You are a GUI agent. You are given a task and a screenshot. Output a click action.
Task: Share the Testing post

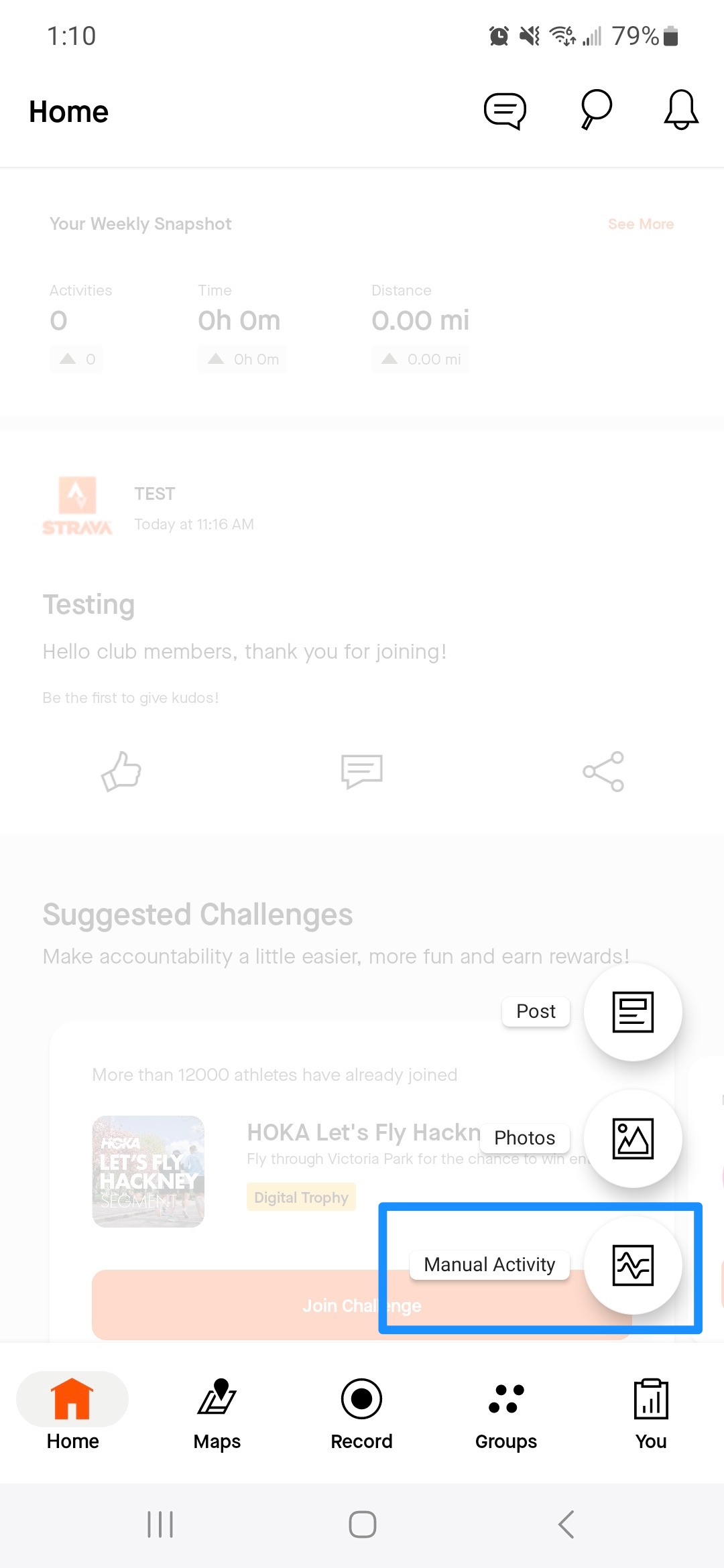603,771
